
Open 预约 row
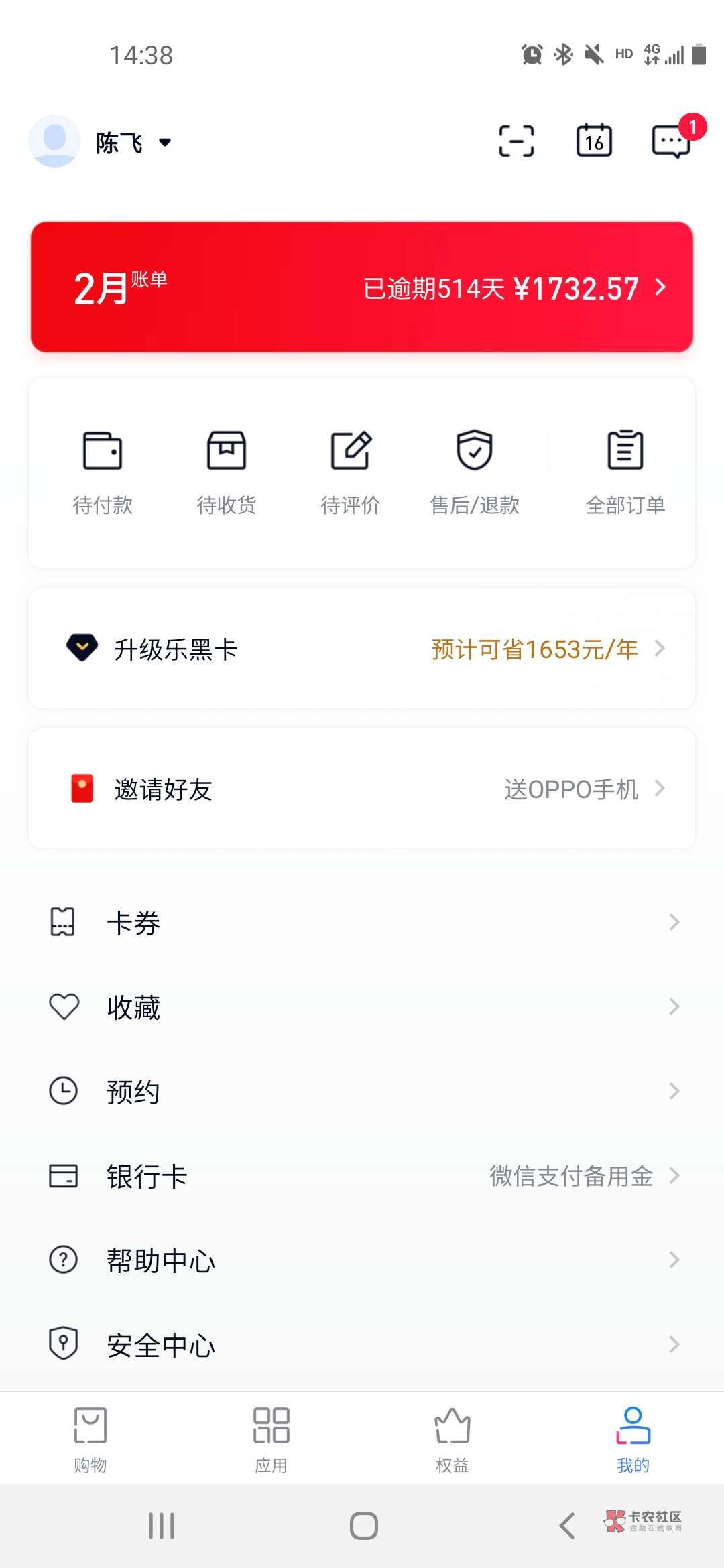[362, 1092]
